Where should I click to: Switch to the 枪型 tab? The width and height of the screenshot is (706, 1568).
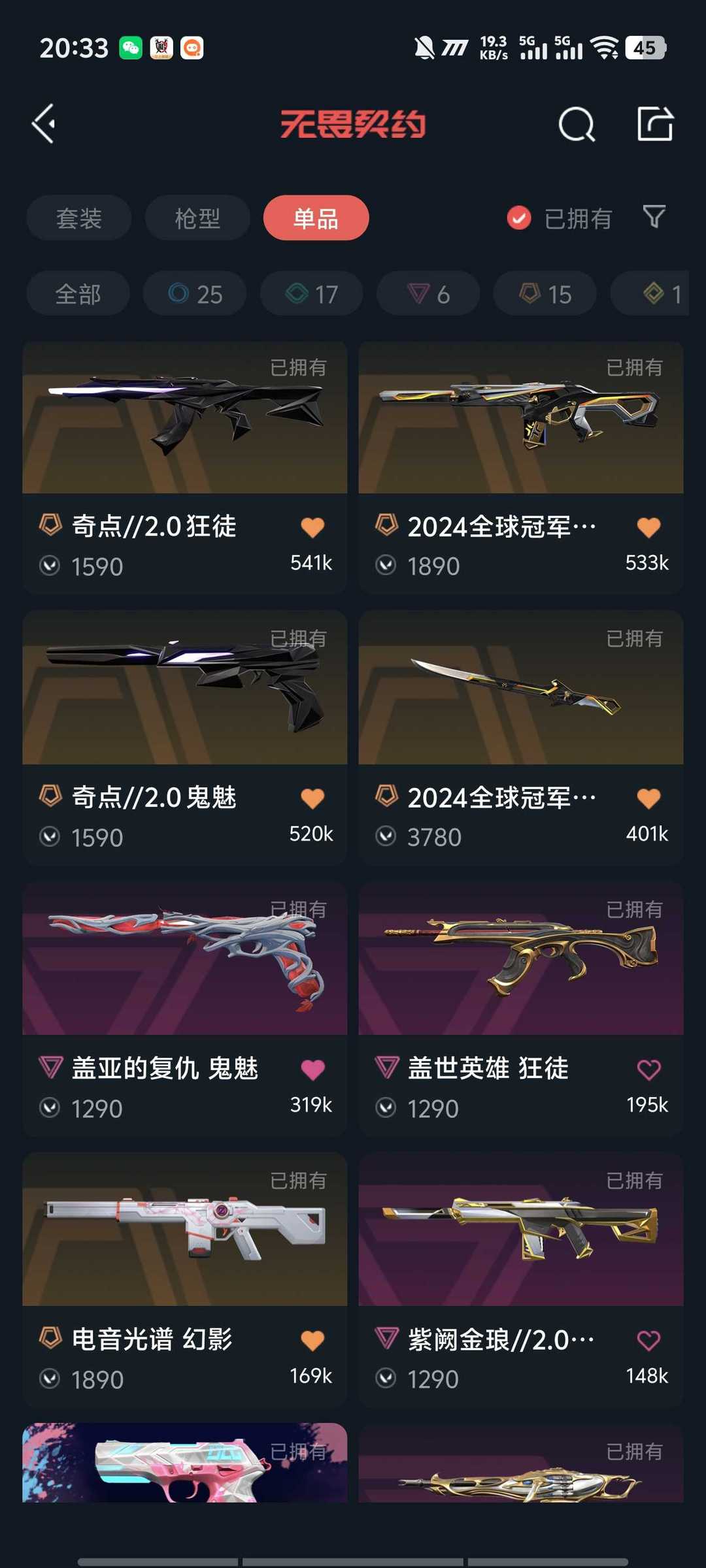point(197,218)
